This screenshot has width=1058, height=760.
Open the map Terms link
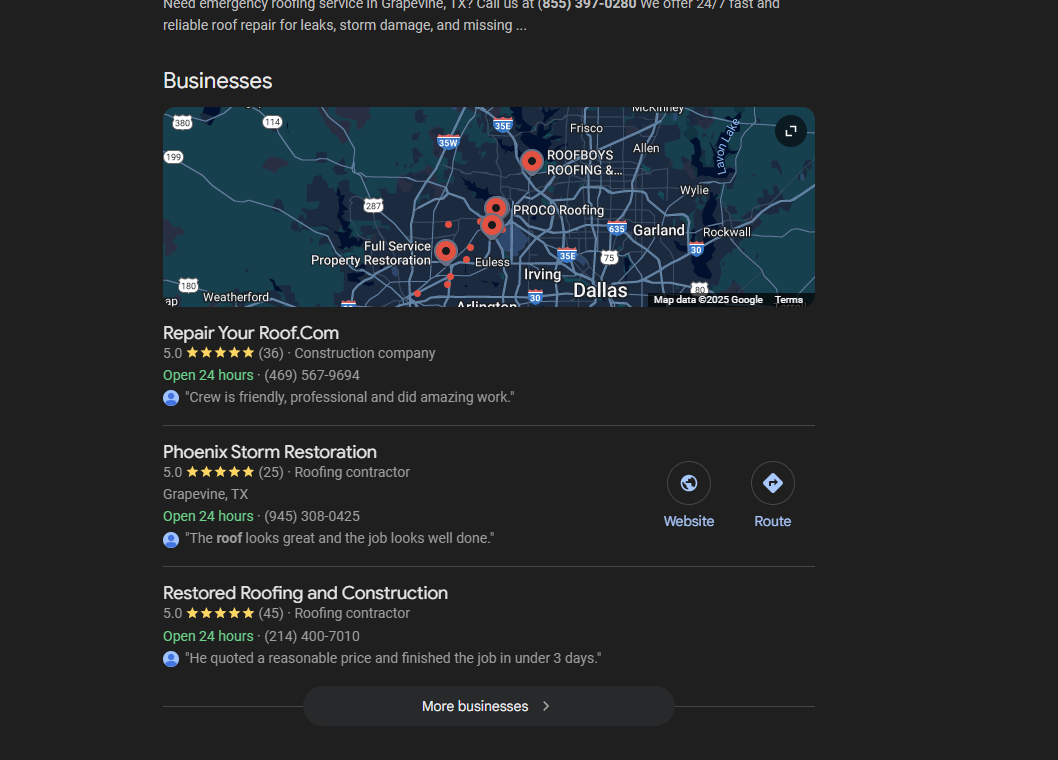[788, 300]
